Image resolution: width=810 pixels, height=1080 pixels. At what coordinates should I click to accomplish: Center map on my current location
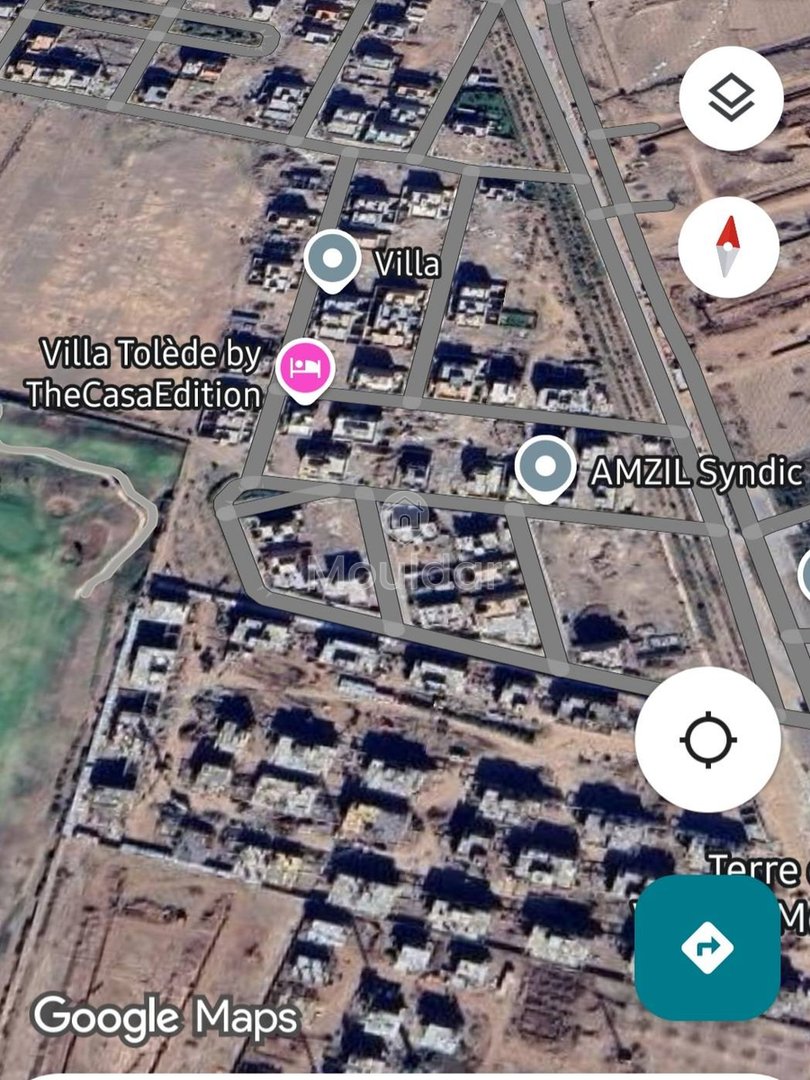[708, 740]
